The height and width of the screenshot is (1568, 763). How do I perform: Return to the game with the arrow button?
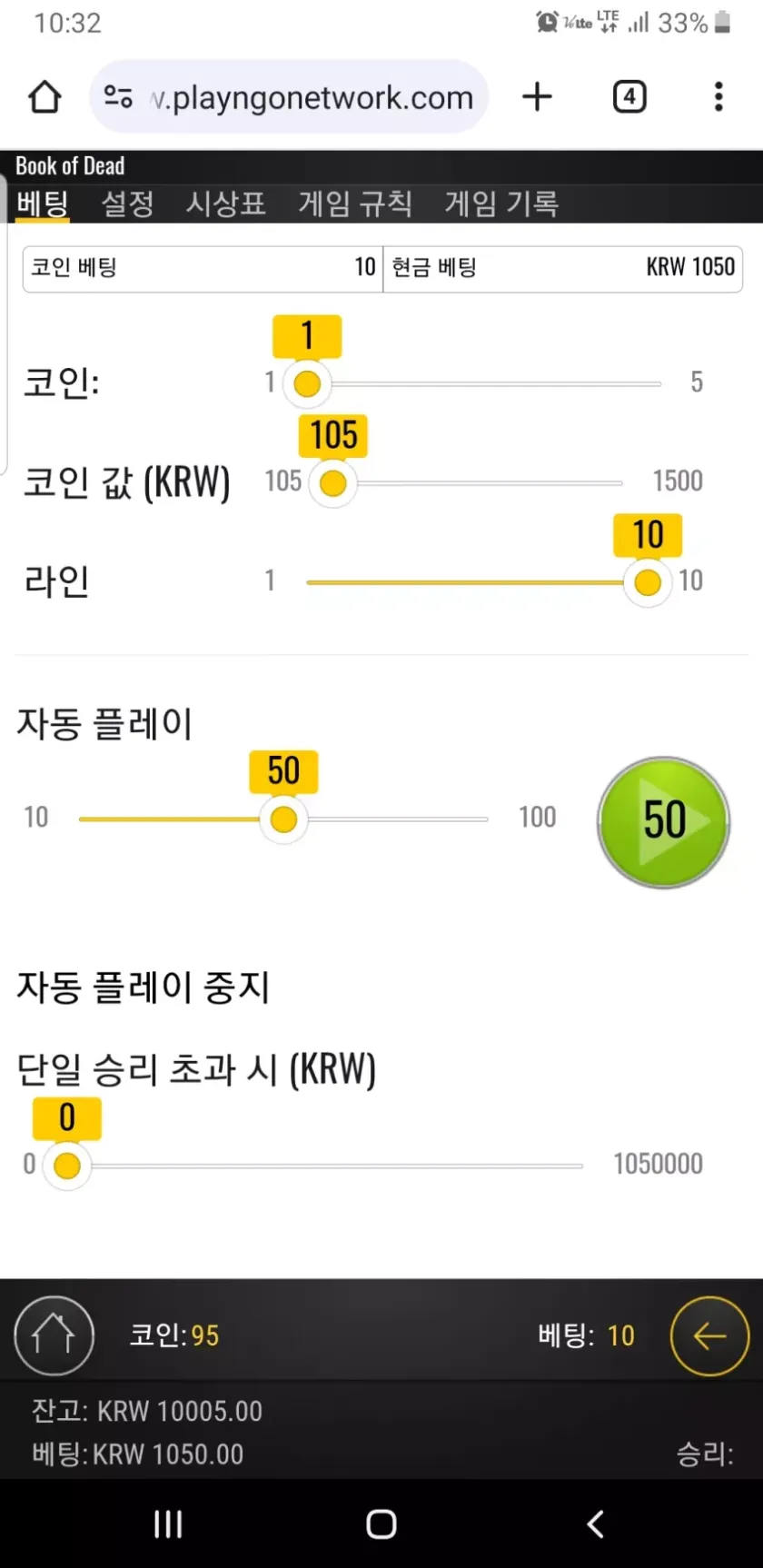click(709, 1335)
